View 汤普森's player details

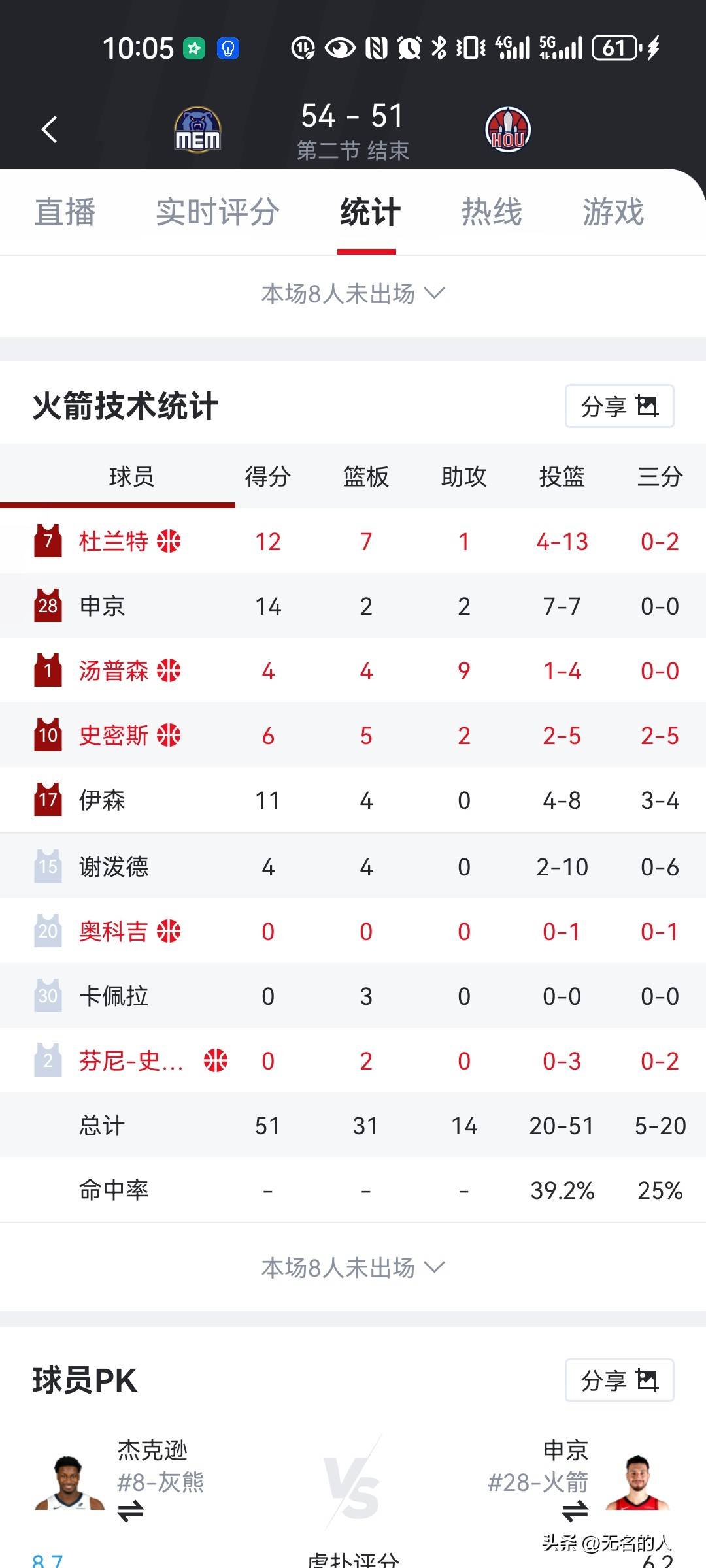click(114, 671)
